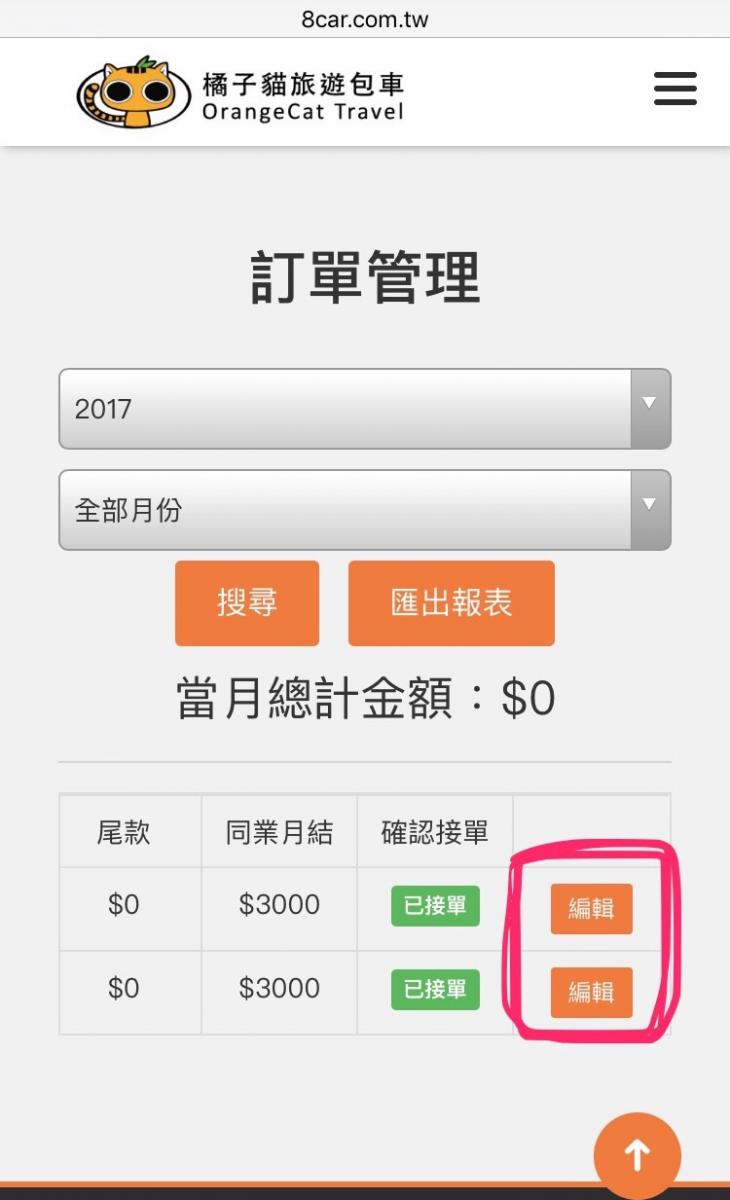This screenshot has width=730, height=1200.
Task: Edit the first order row with 編輯
Action: [591, 909]
